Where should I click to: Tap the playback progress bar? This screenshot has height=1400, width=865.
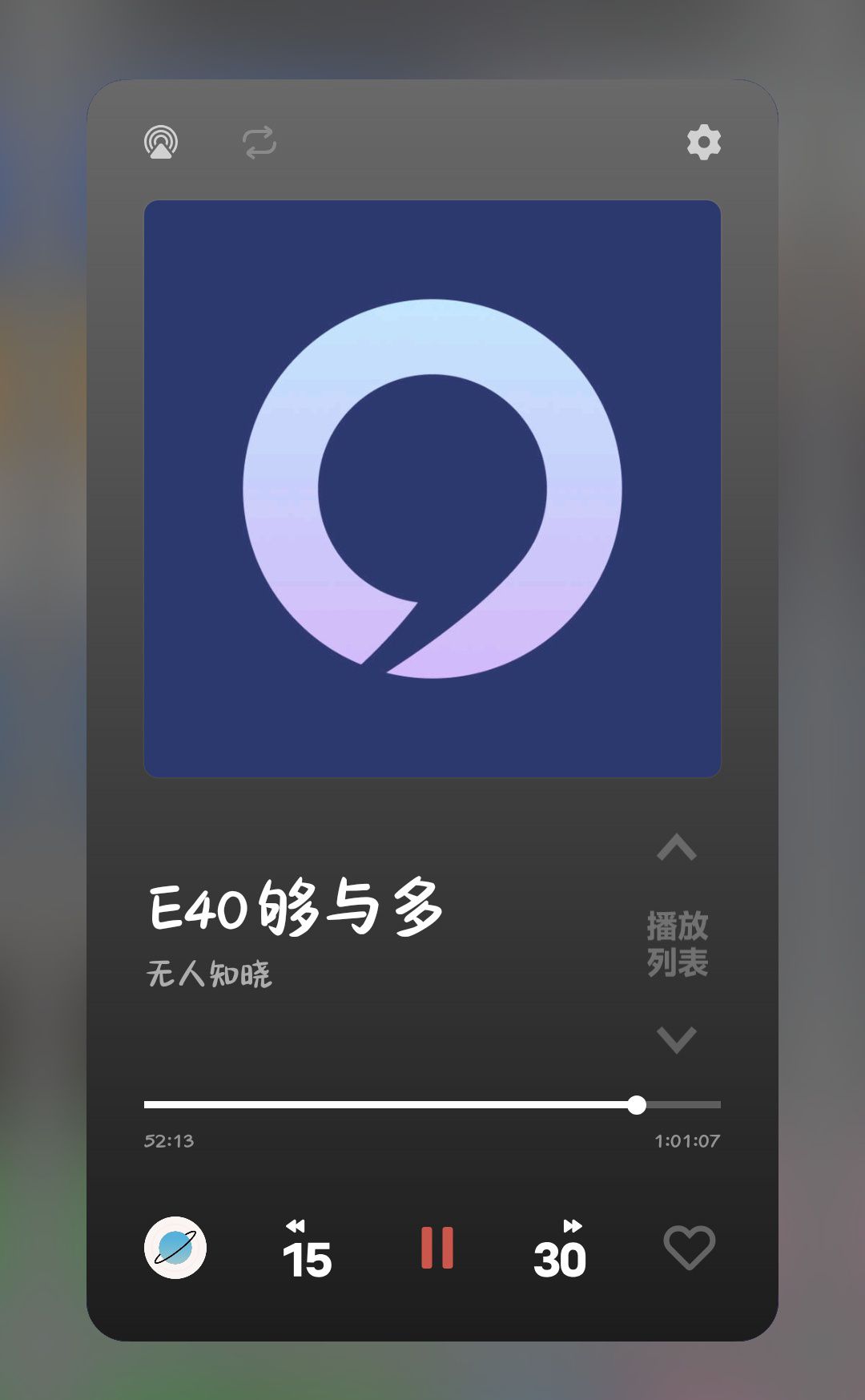tap(432, 1105)
